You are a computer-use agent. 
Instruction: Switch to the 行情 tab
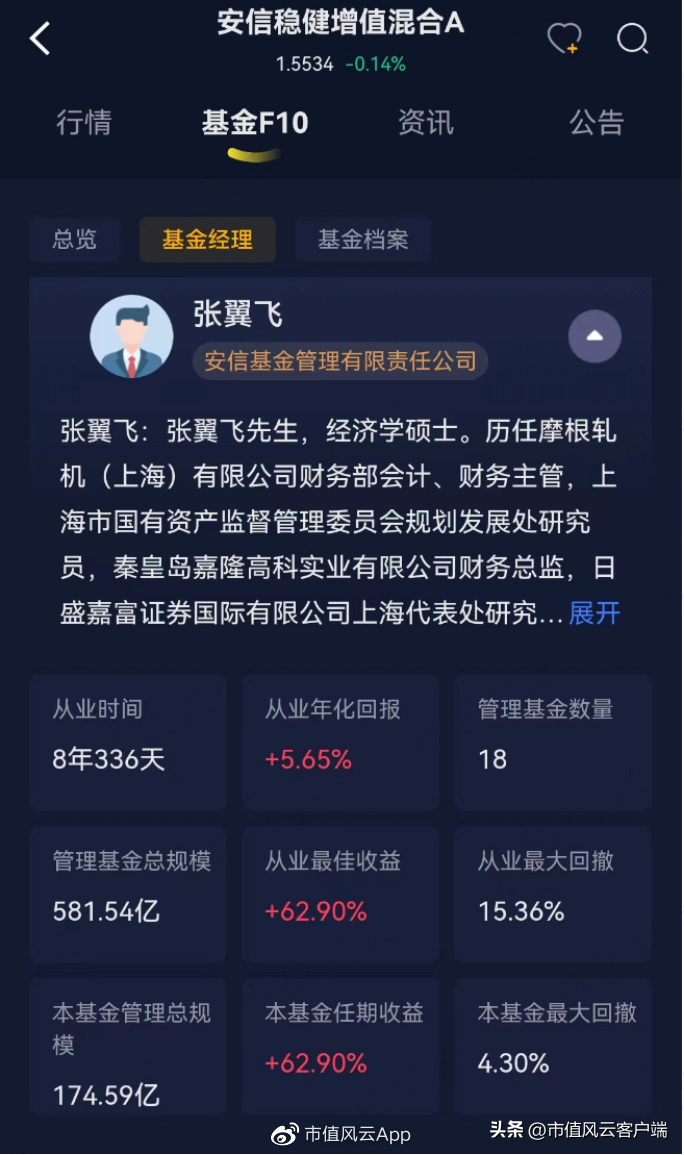tap(84, 122)
